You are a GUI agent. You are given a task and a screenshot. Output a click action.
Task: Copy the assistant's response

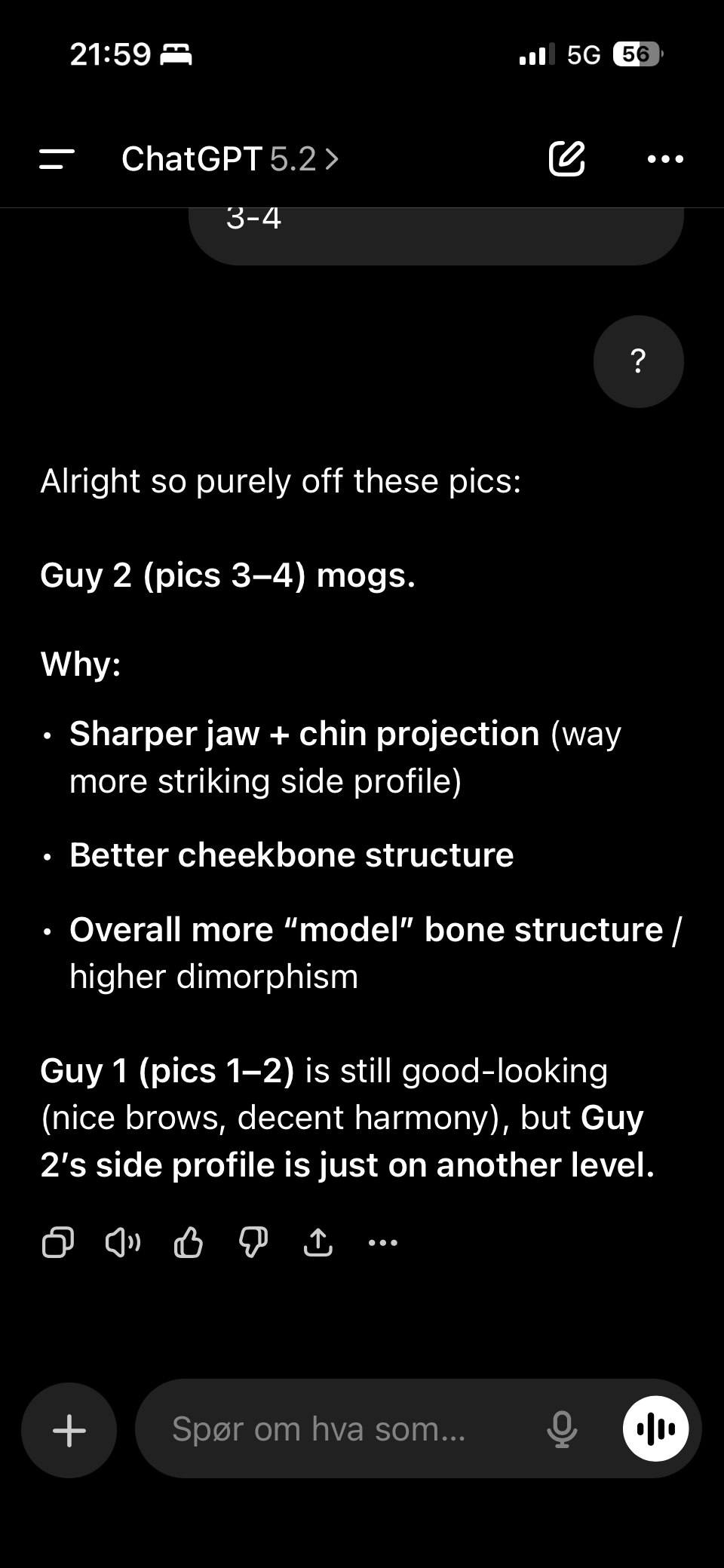click(58, 1242)
